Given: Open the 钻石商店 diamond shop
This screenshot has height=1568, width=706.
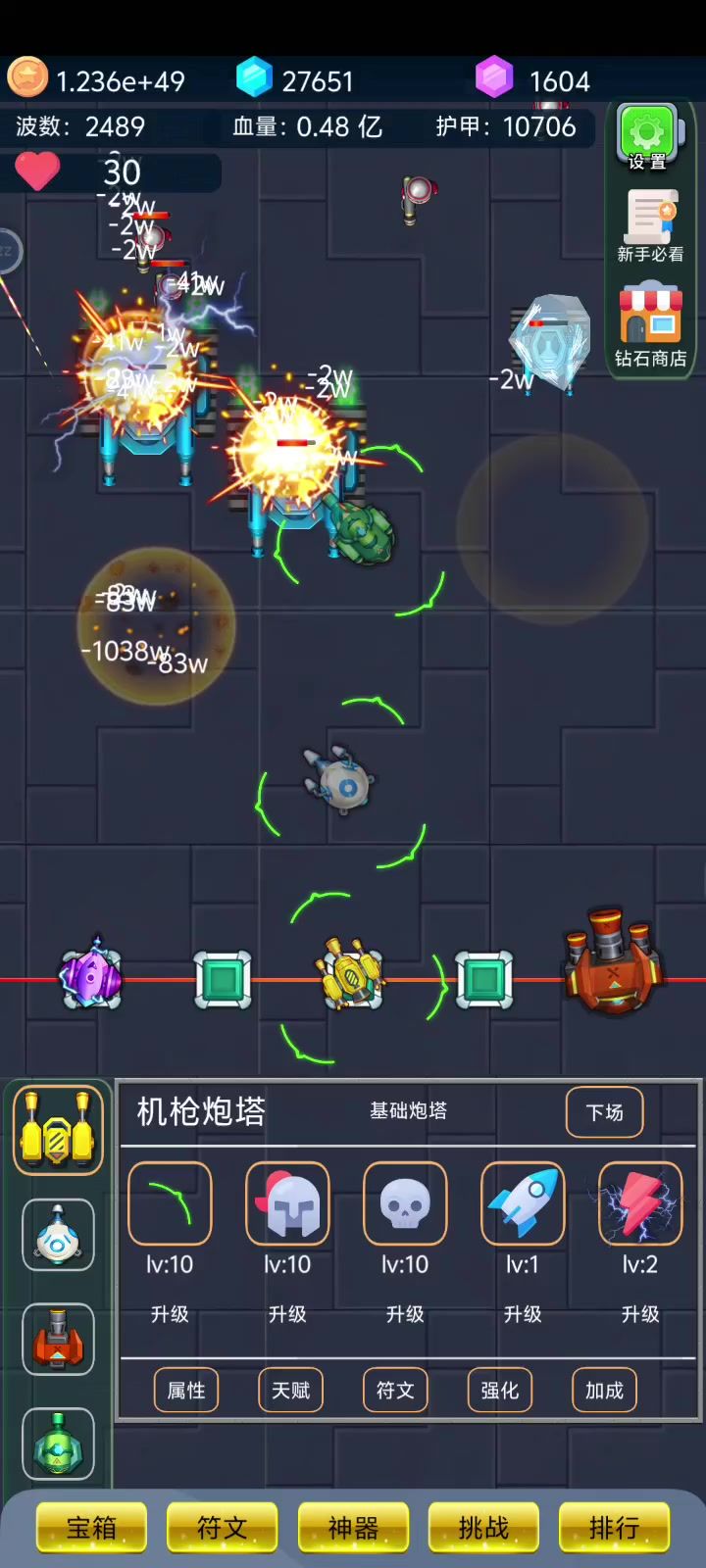Looking at the screenshot, I should coord(650,327).
